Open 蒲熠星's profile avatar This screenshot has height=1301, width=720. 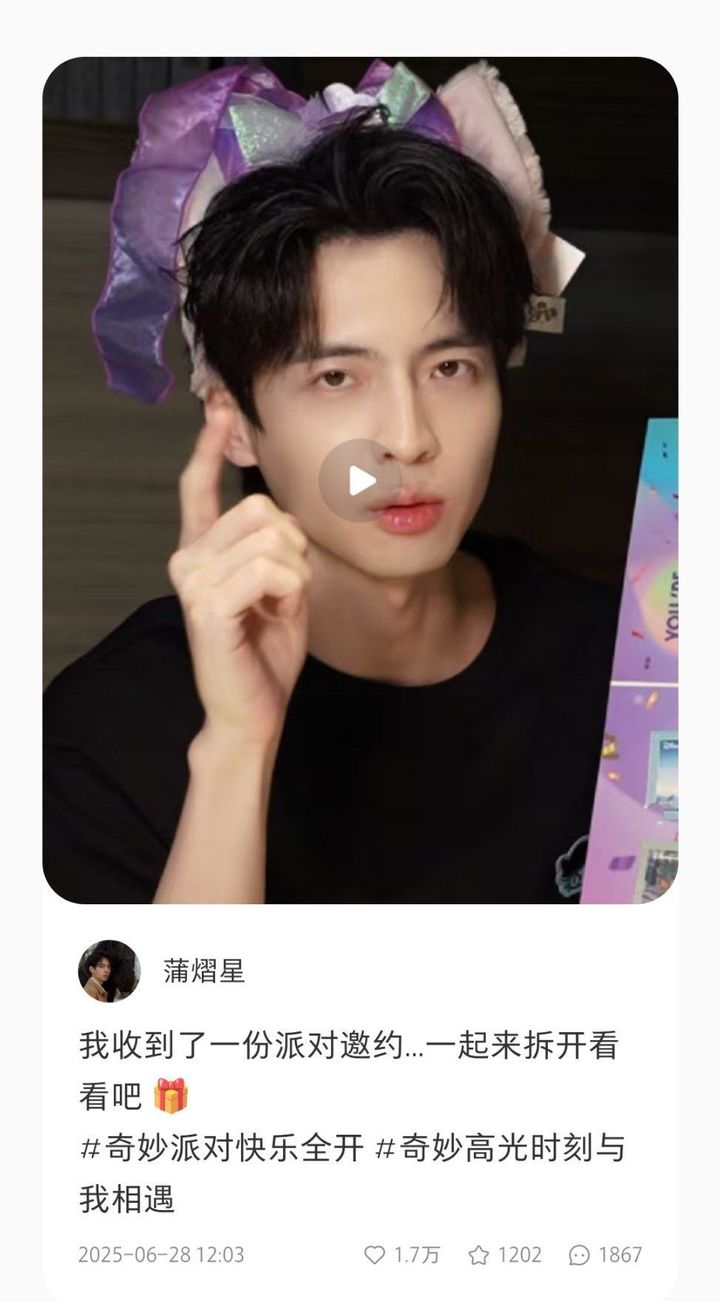[x=109, y=971]
